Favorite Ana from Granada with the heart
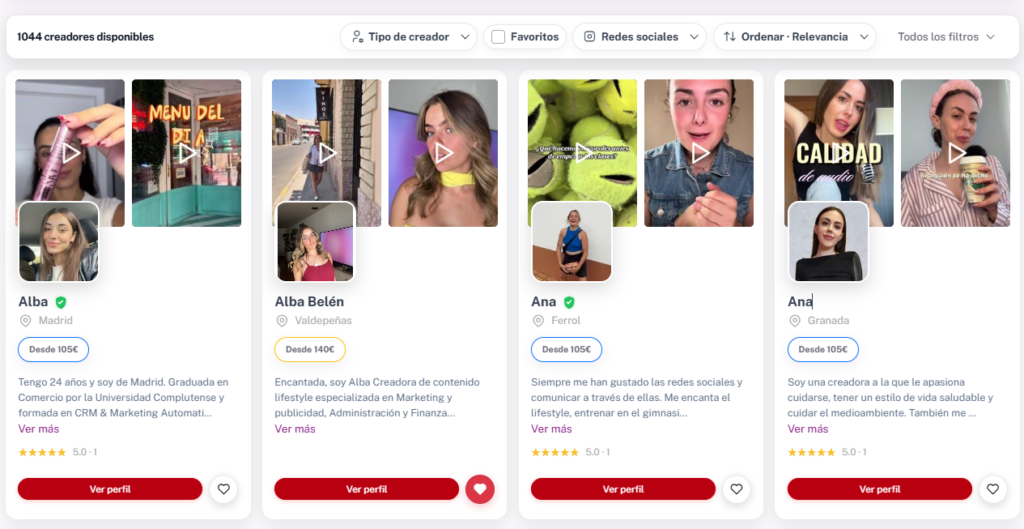Screen dimensions: 1024x529 coord(992,489)
